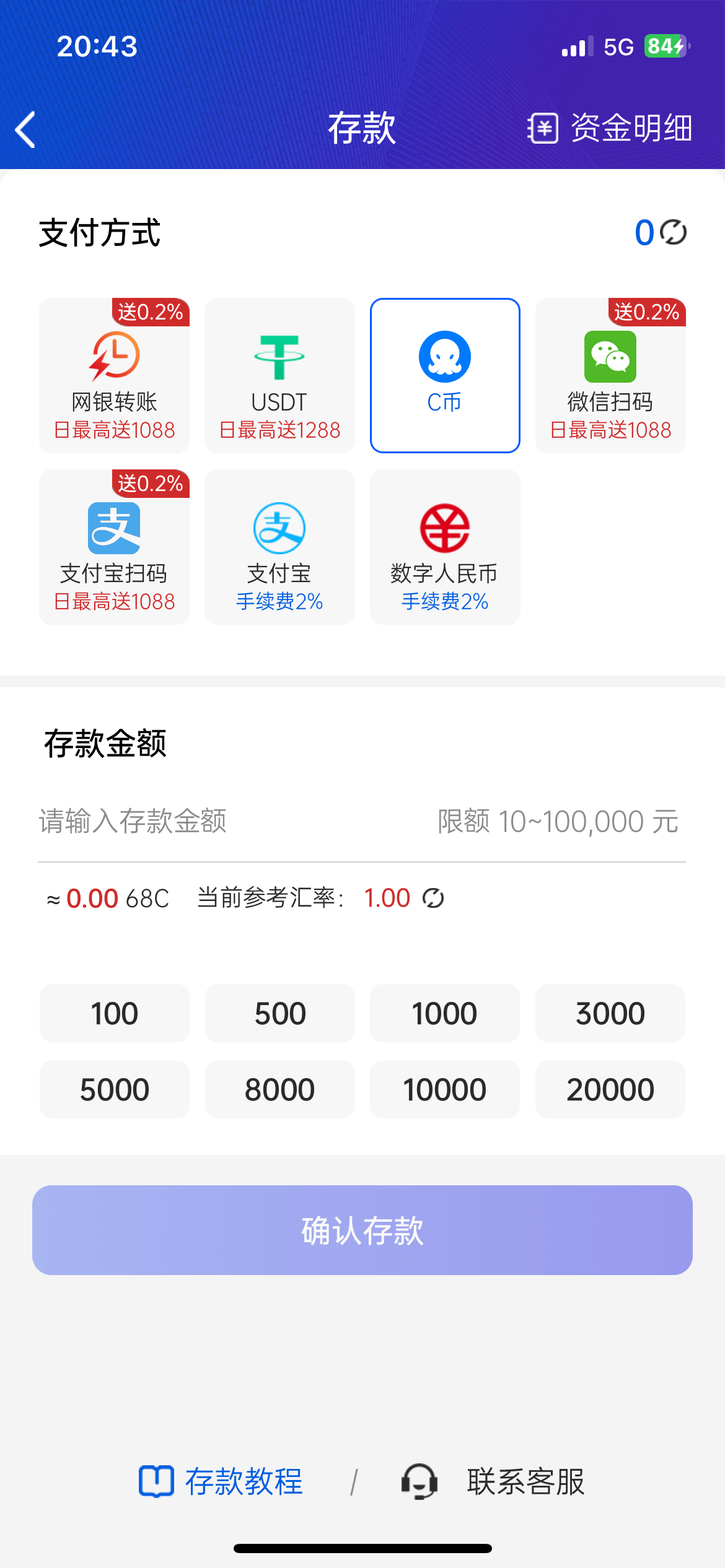
Task: Contact support via 联系客服
Action: 494,1482
